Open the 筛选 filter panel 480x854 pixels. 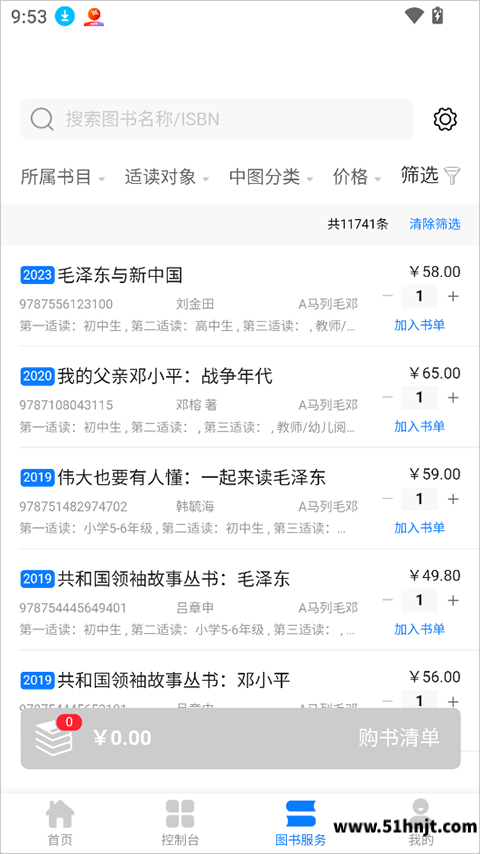tap(430, 176)
